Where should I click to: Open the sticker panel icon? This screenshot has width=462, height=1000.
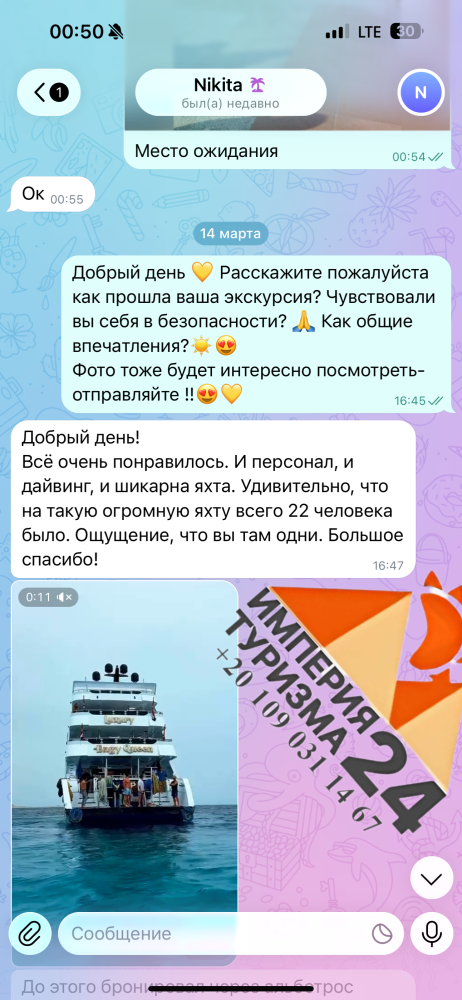382,934
